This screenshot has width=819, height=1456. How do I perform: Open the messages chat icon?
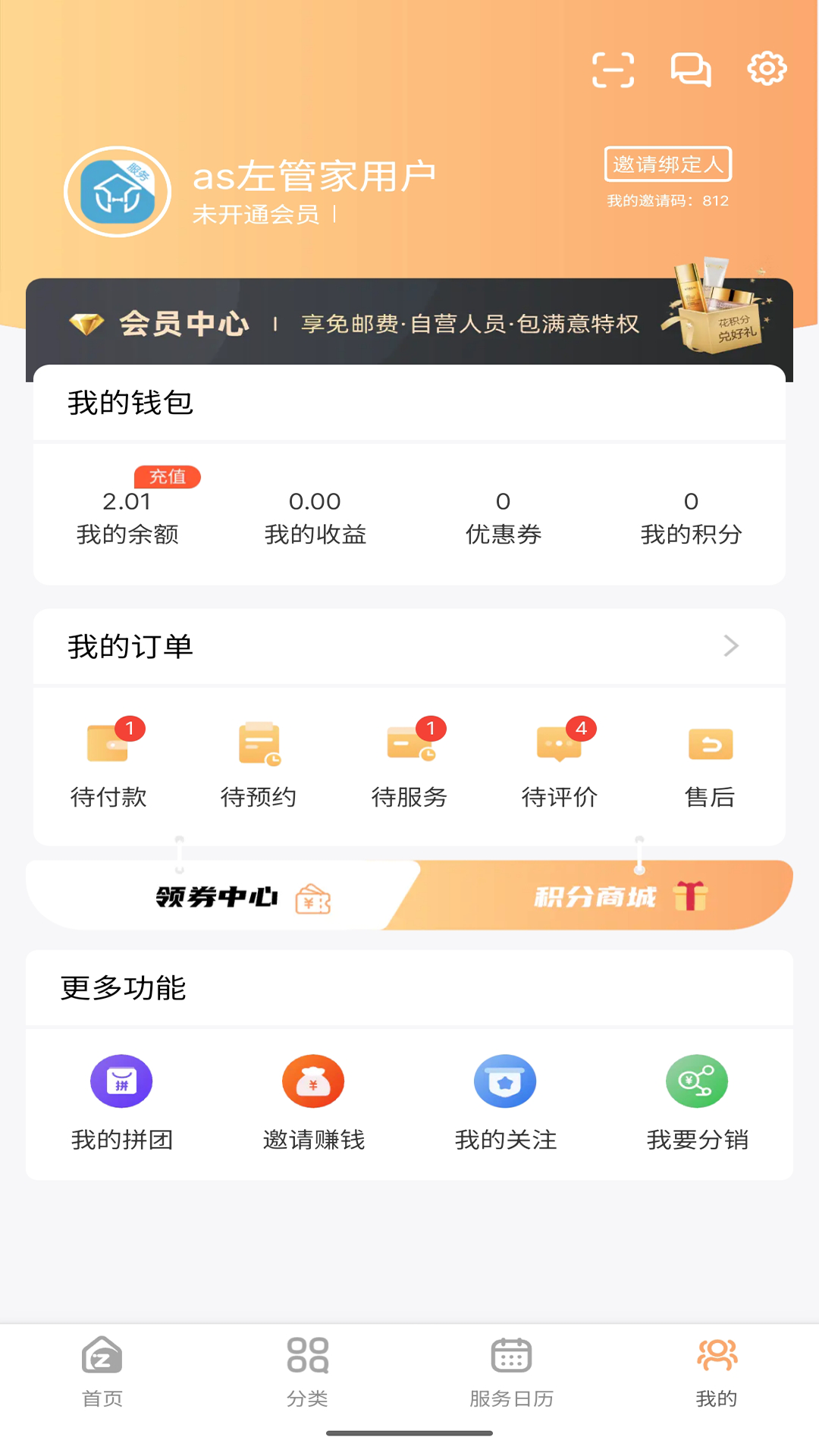690,70
